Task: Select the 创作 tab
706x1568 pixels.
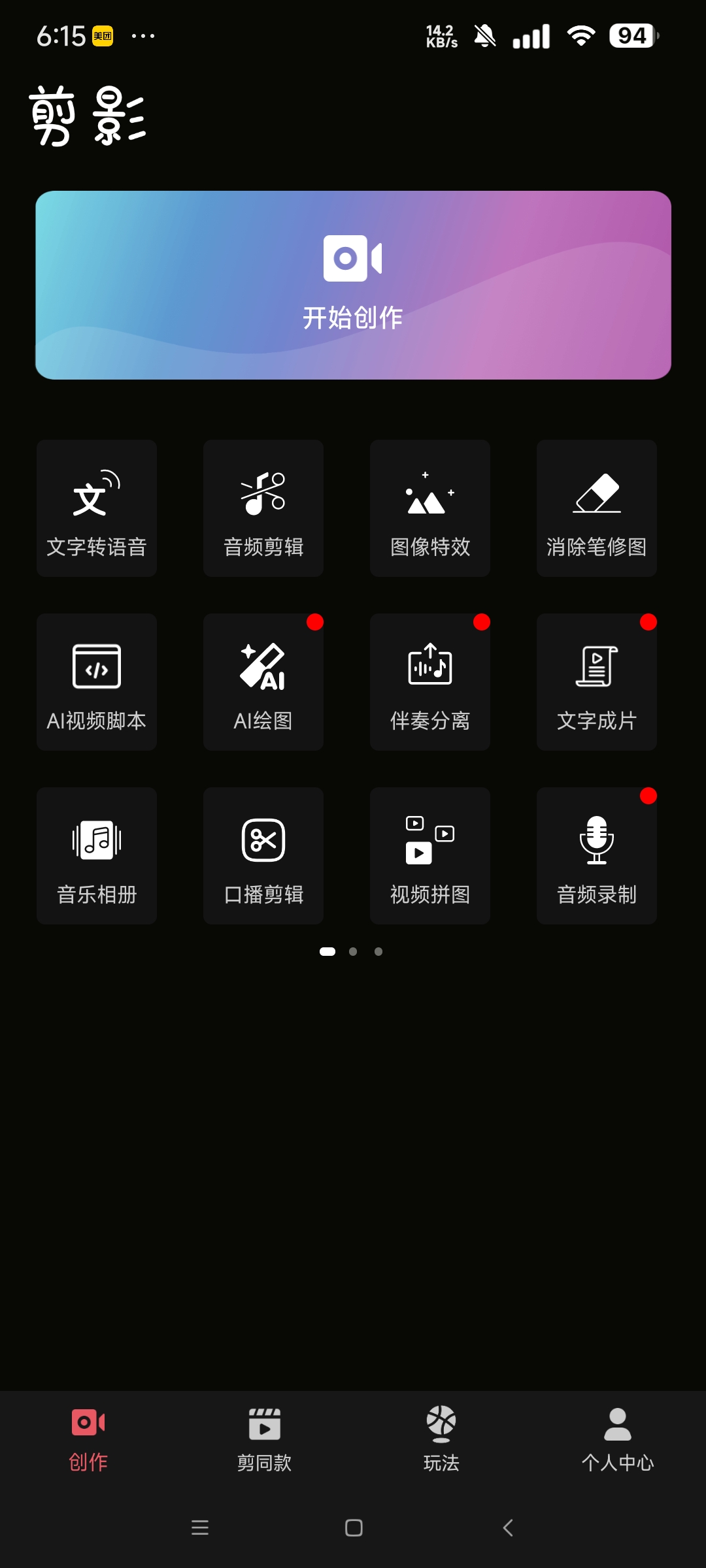Action: tap(88, 1439)
